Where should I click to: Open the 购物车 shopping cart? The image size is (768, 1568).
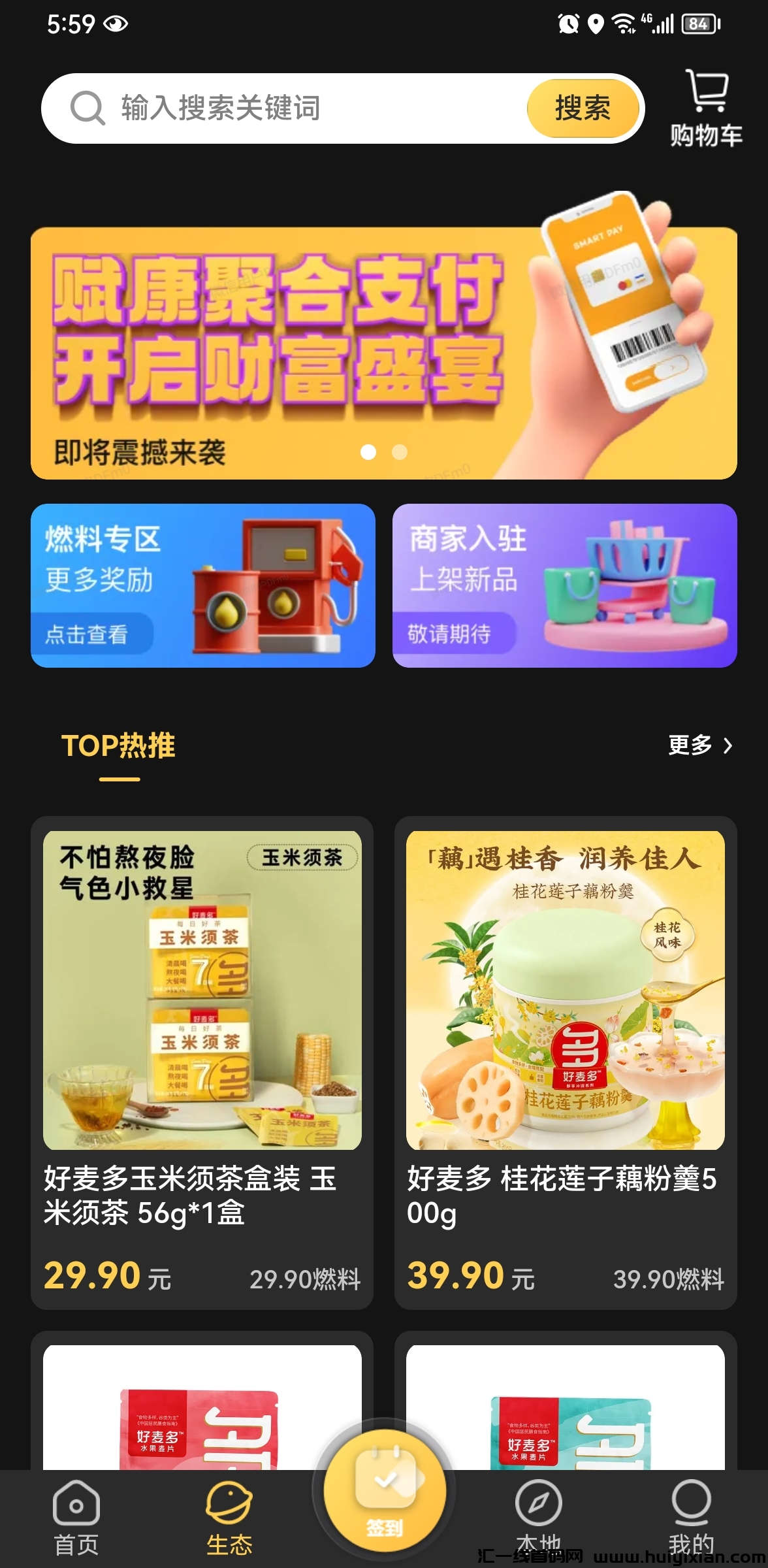pyautogui.click(x=707, y=108)
